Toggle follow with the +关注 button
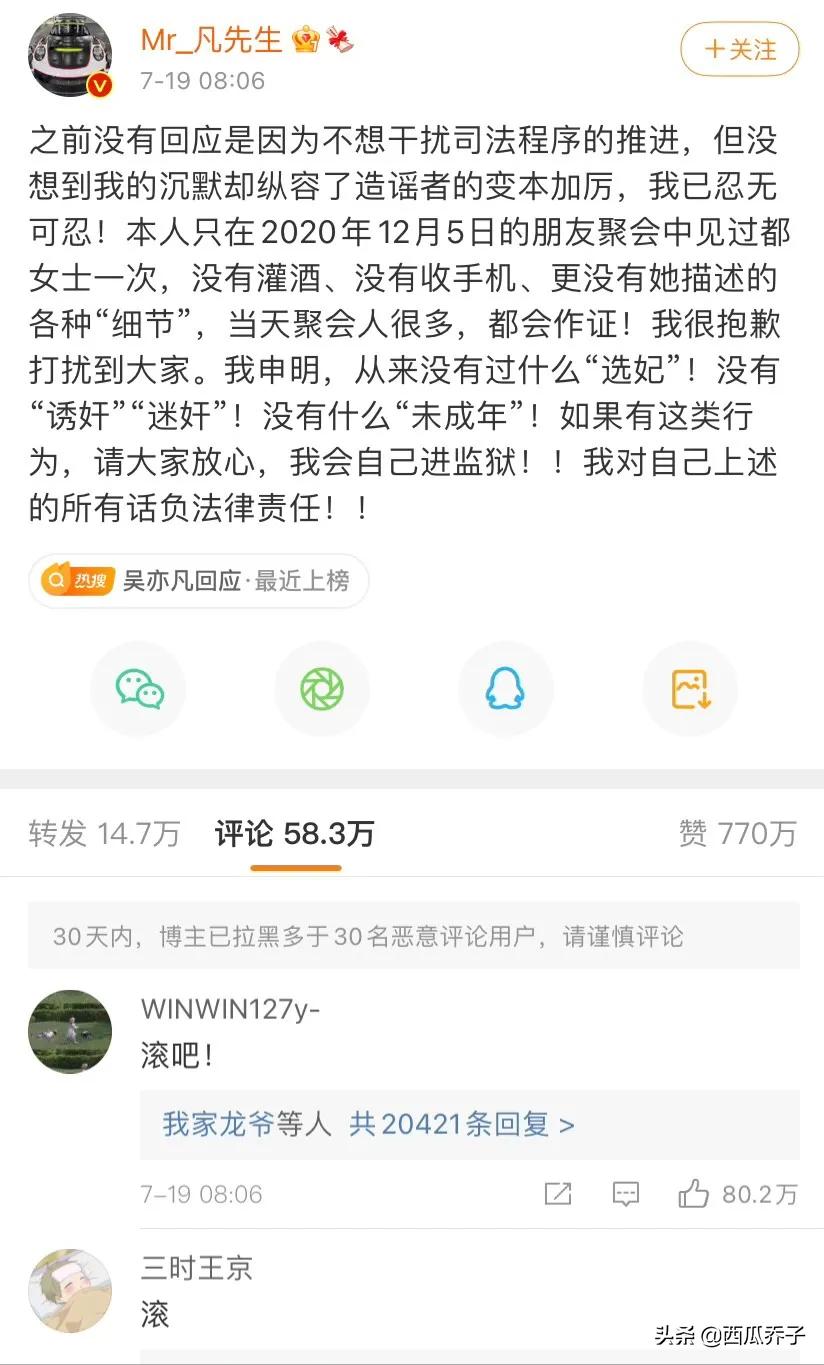Viewport: 824px width, 1365px height. coord(739,49)
